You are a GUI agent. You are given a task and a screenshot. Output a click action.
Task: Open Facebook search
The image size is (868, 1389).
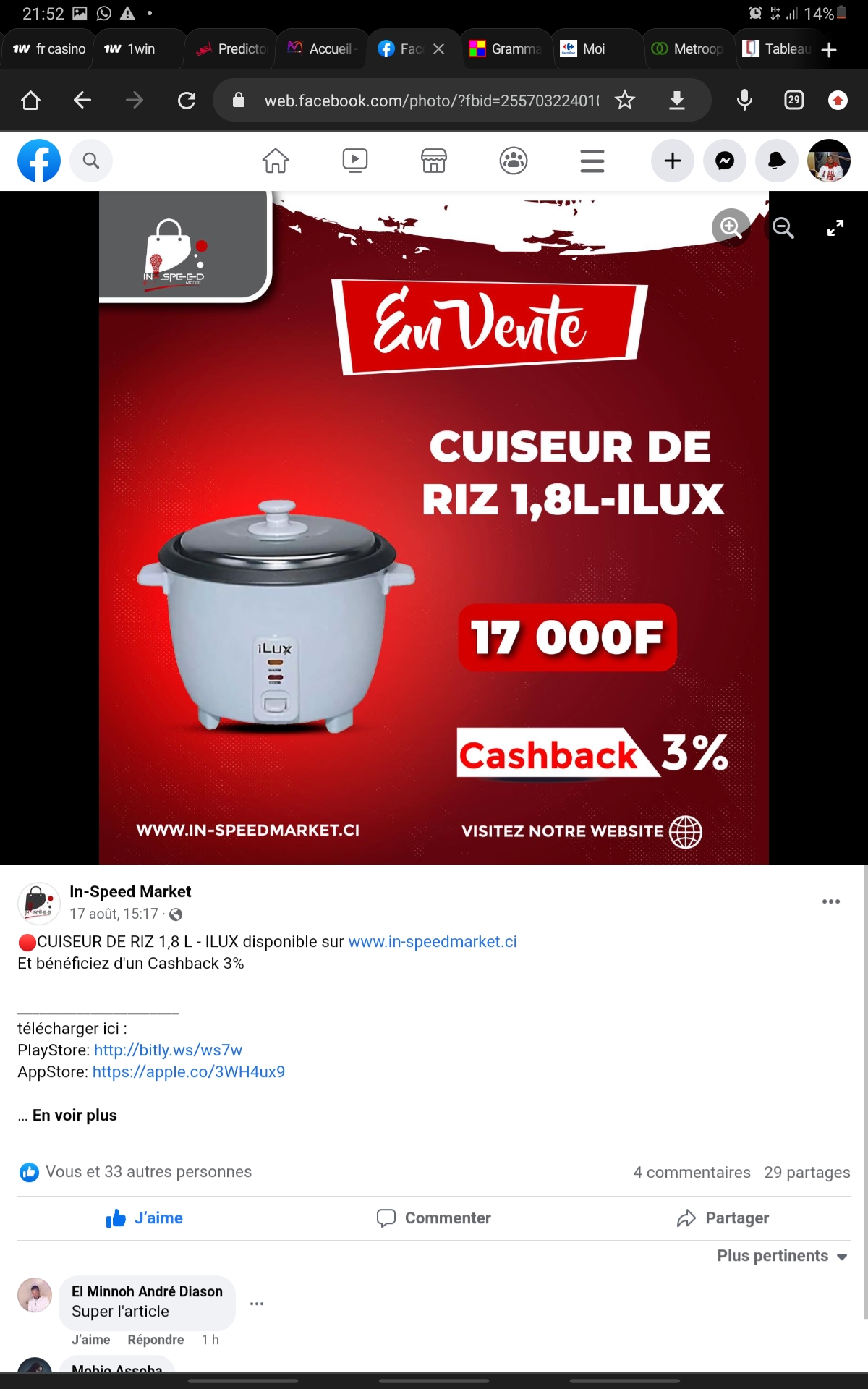(91, 161)
